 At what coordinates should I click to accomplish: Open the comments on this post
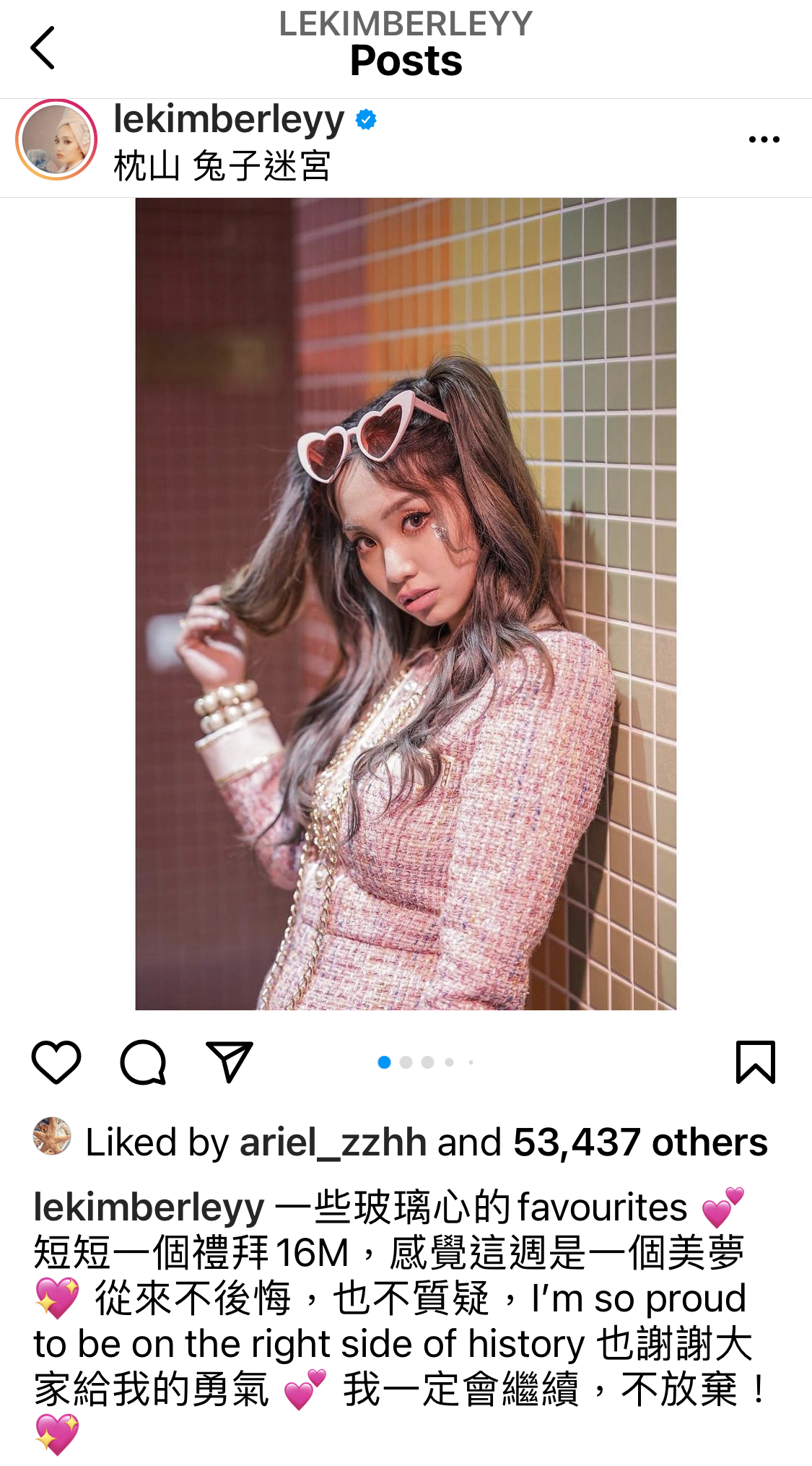pos(143,1062)
